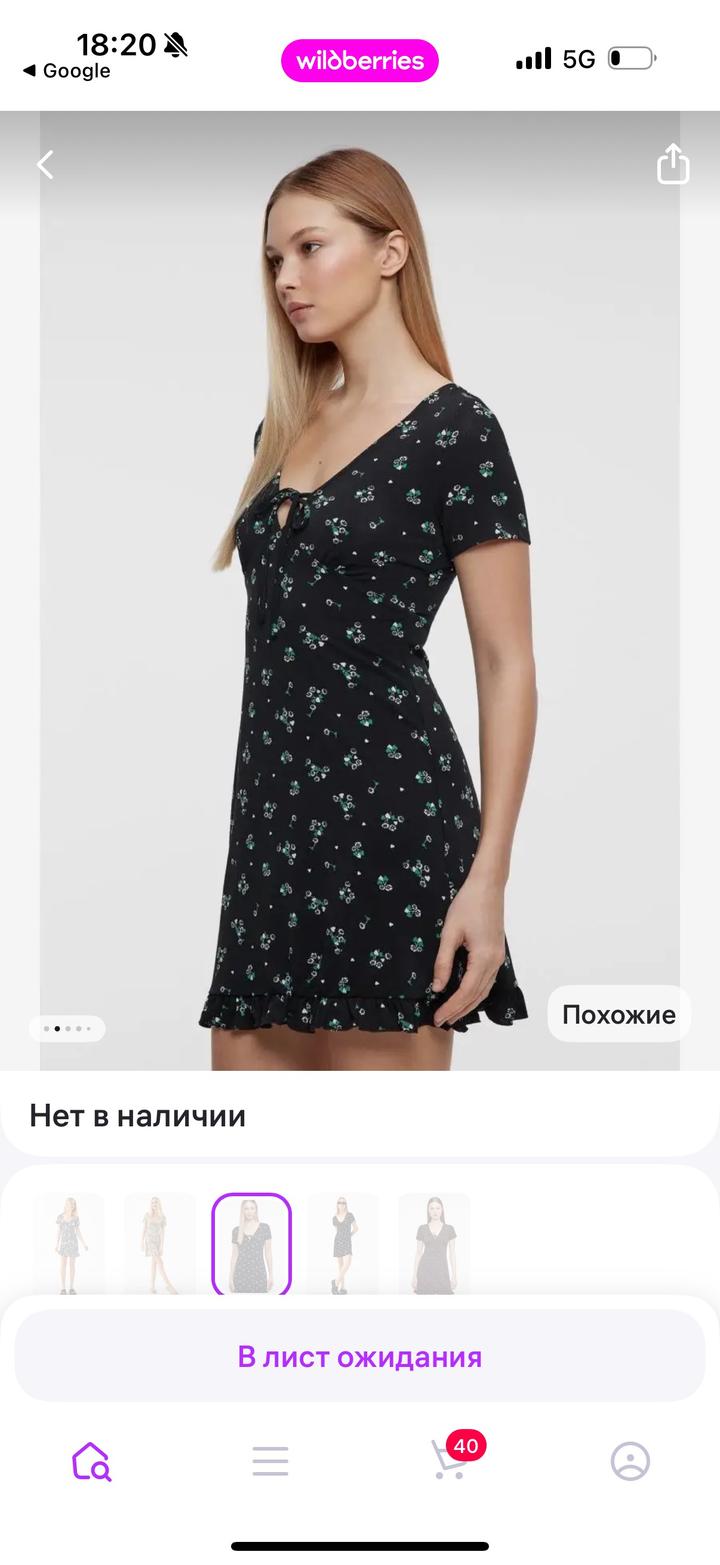The width and height of the screenshot is (720, 1565).
Task: Tap the pink wildberries logo pill
Action: [360, 60]
